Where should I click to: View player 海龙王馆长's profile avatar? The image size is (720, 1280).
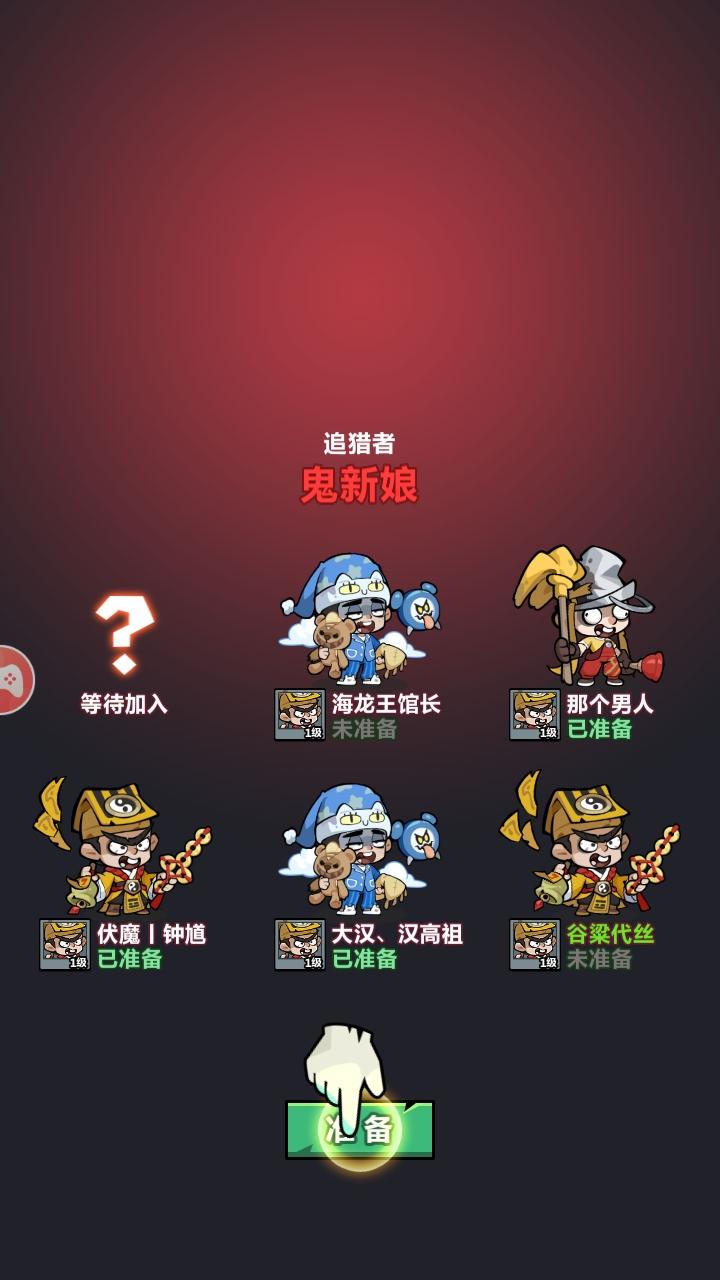pyautogui.click(x=300, y=714)
